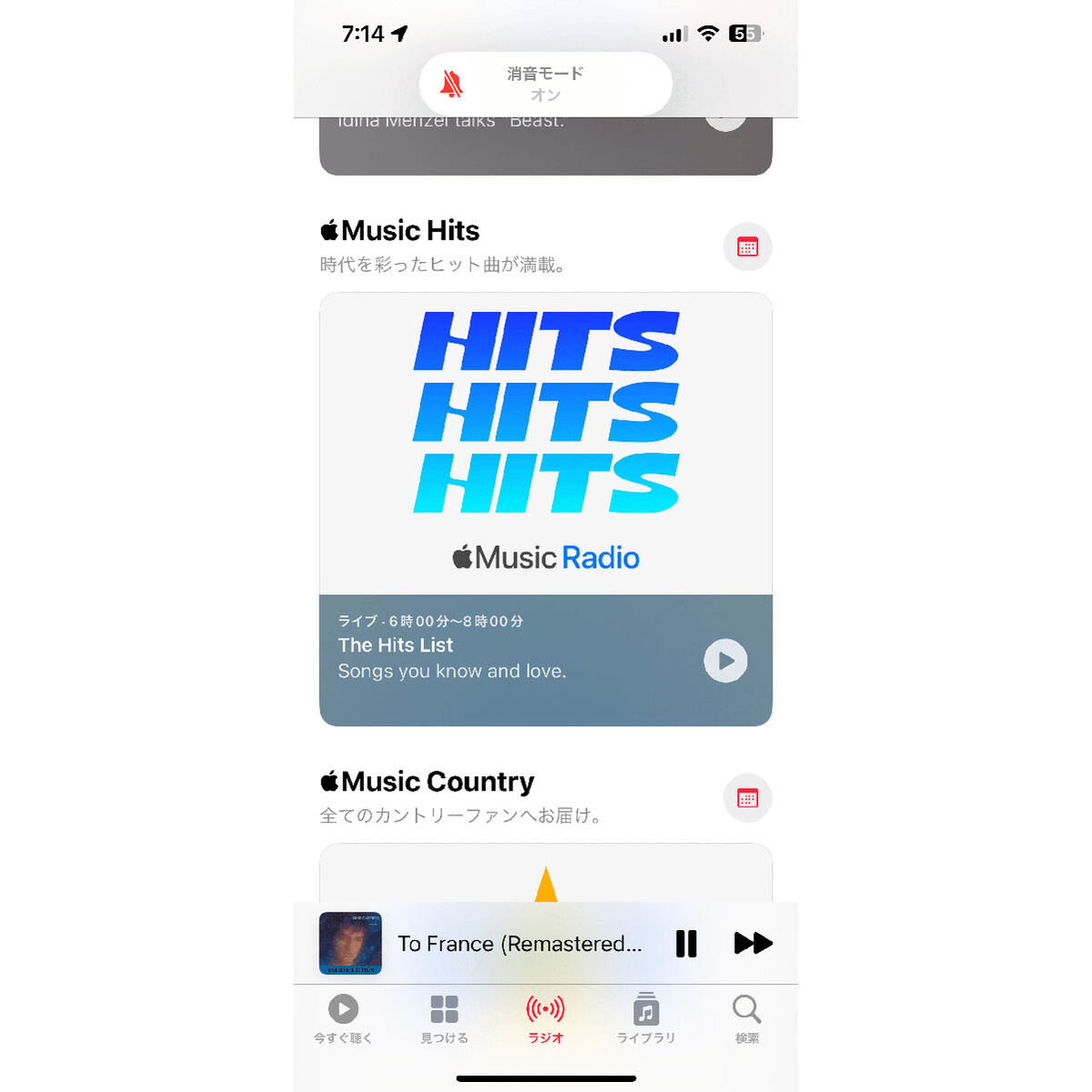Image resolution: width=1092 pixels, height=1092 pixels.
Task: Skip to the next track
Action: pos(753,944)
